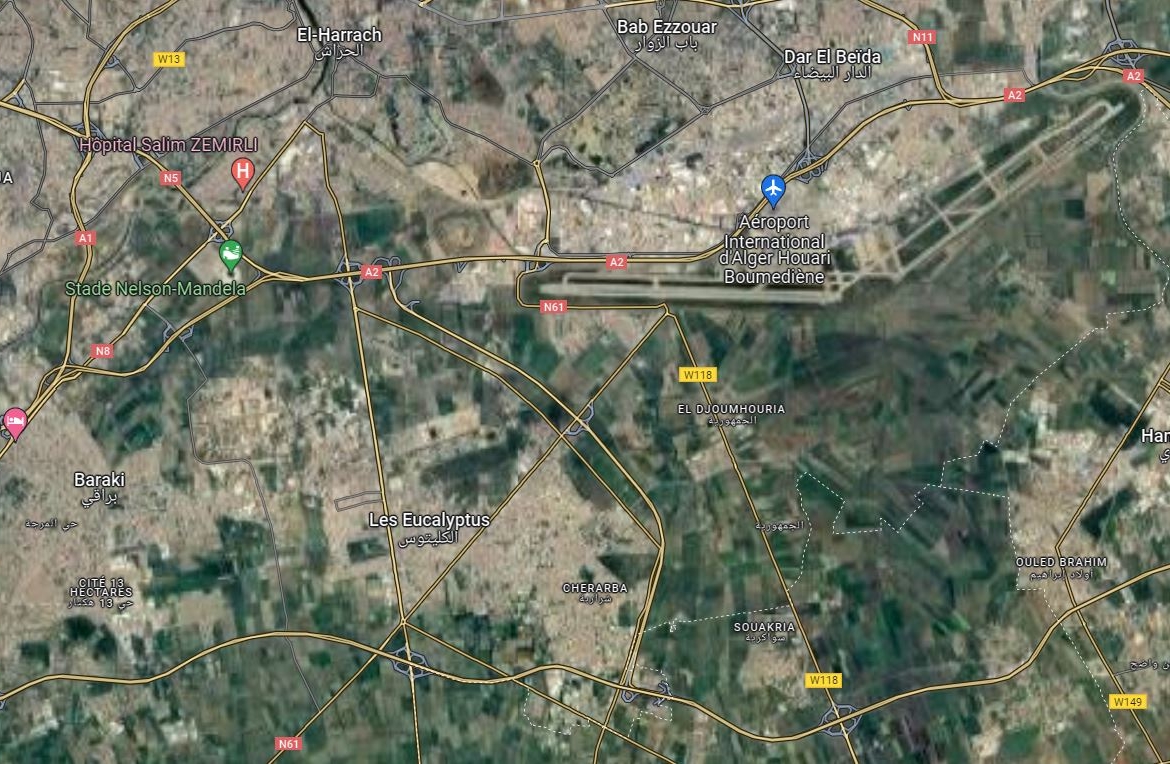The image size is (1170, 764).
Task: Open the pink hotel pin near Baraki
Action: (14, 423)
